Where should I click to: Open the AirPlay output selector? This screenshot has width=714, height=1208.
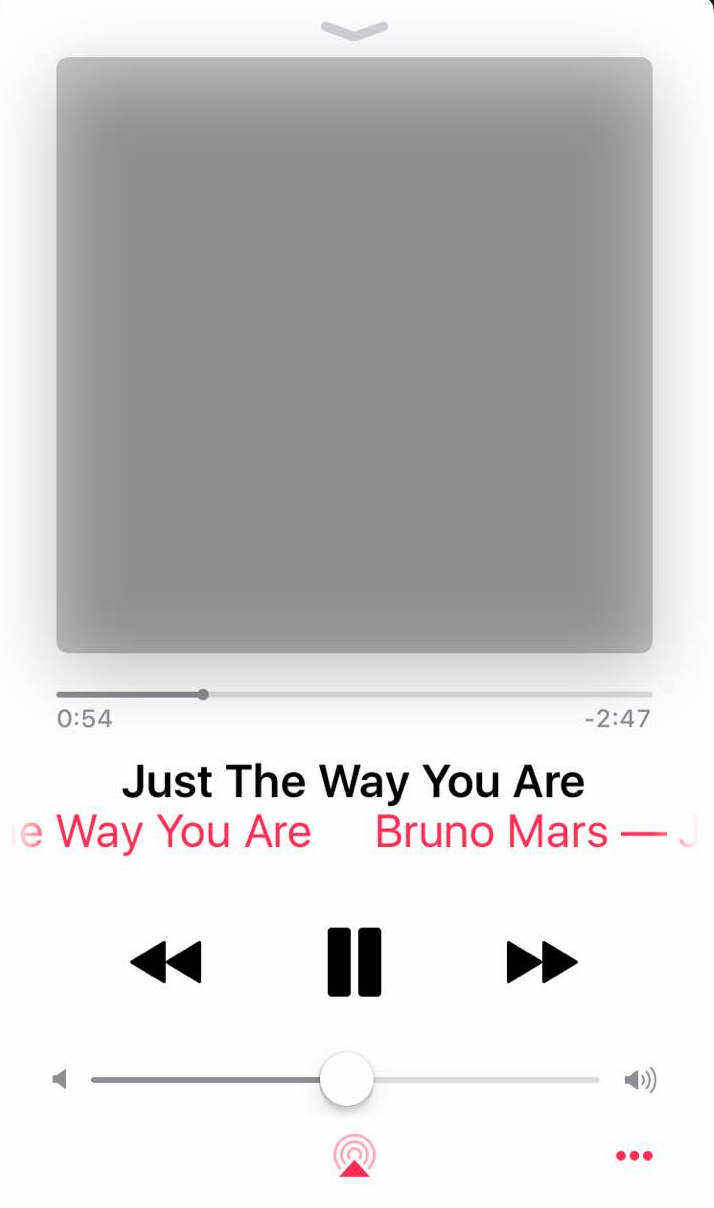click(354, 1156)
